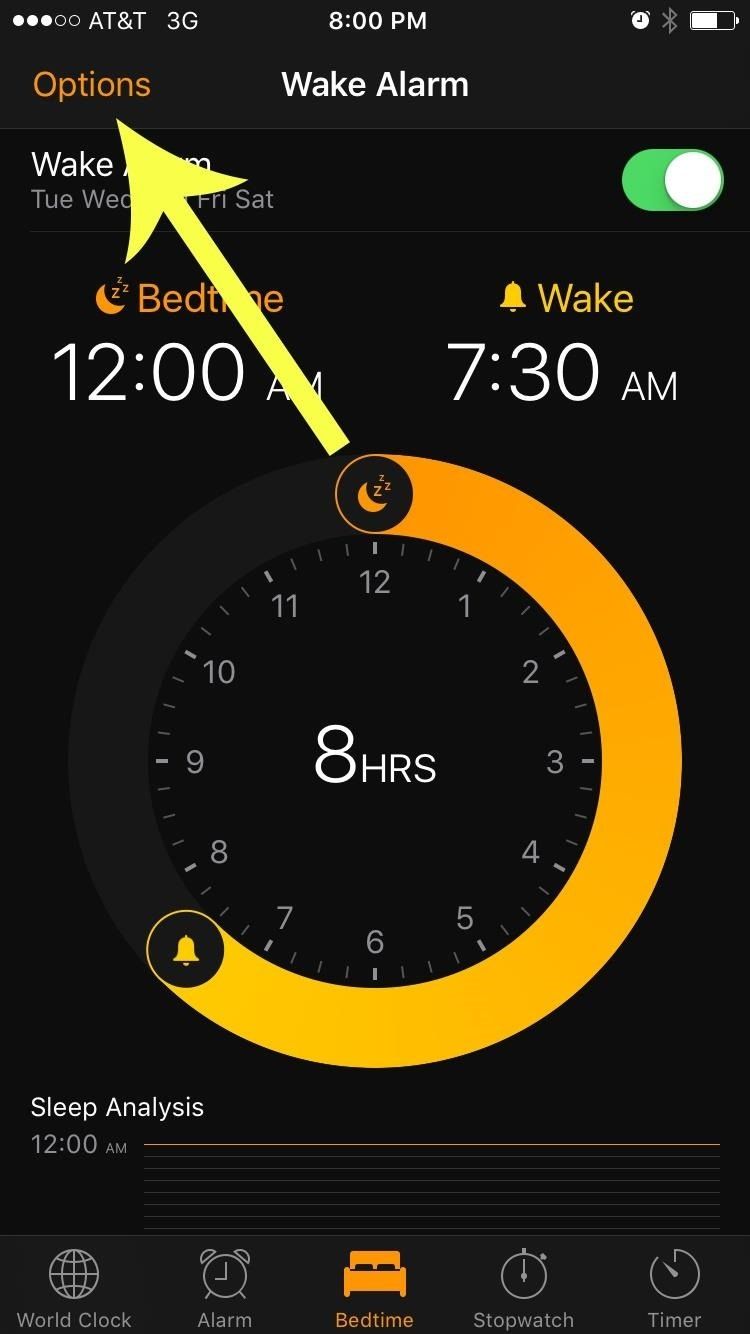Open the Options menu

pos(91,85)
